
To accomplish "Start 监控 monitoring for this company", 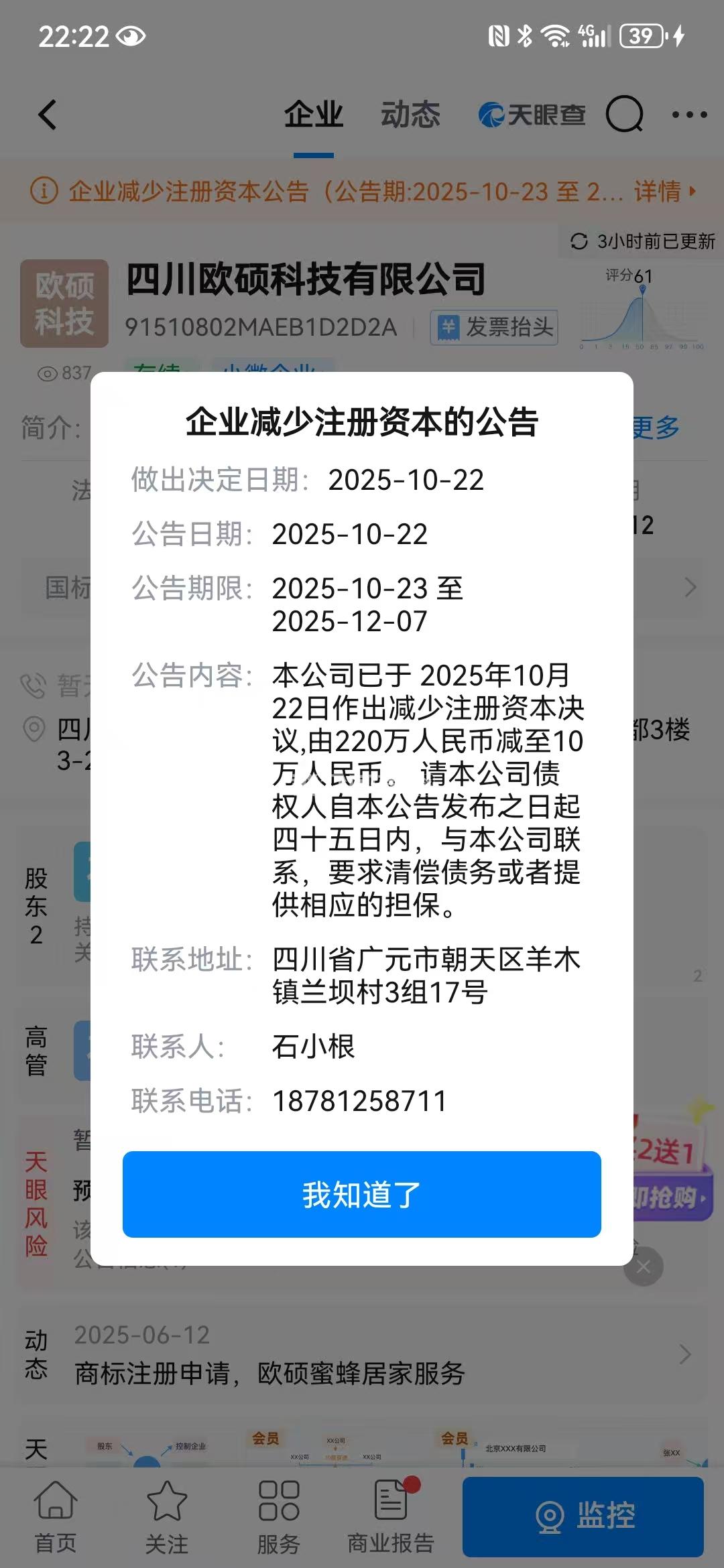I will (583, 1517).
